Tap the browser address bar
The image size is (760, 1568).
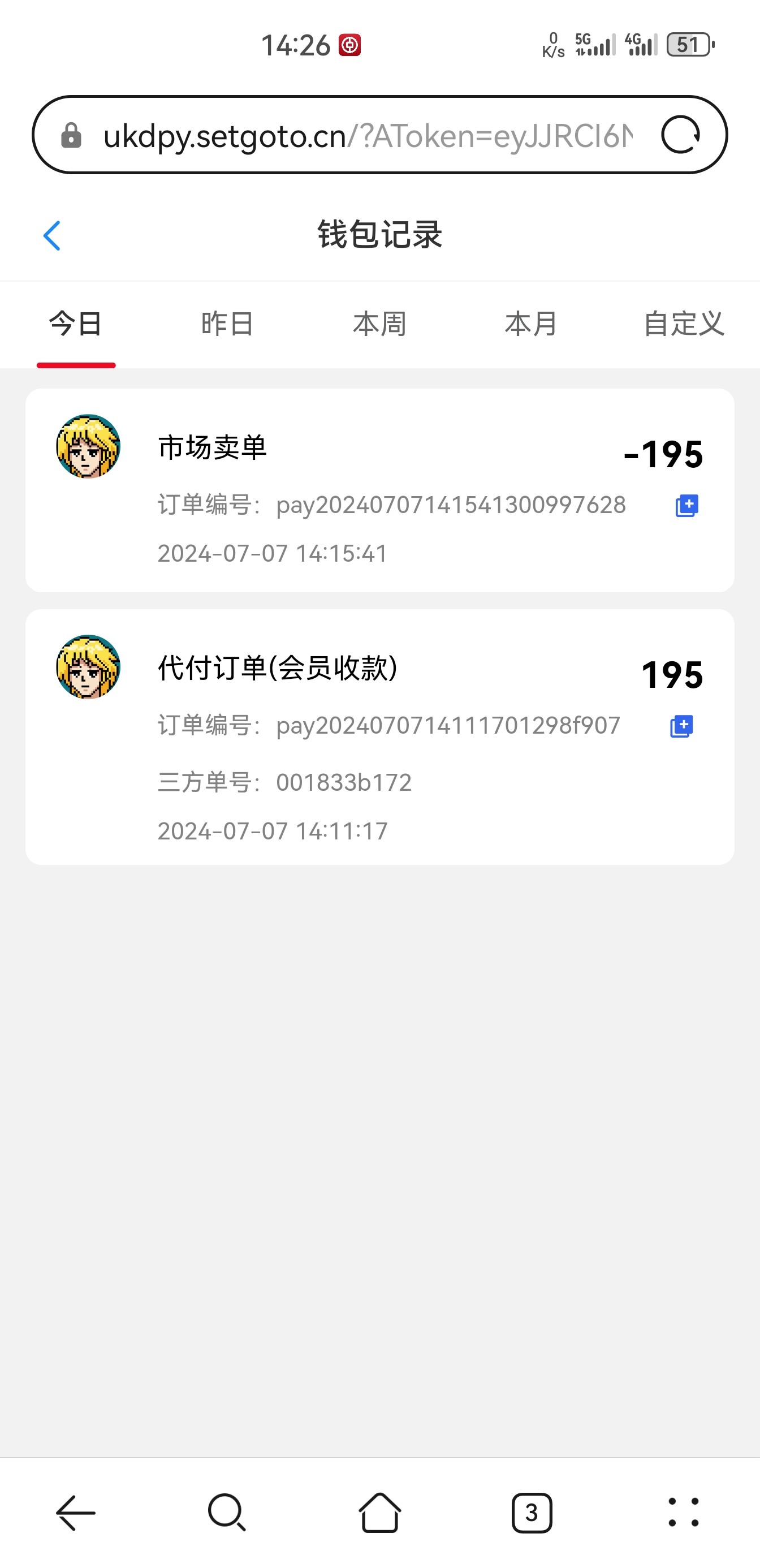point(365,135)
